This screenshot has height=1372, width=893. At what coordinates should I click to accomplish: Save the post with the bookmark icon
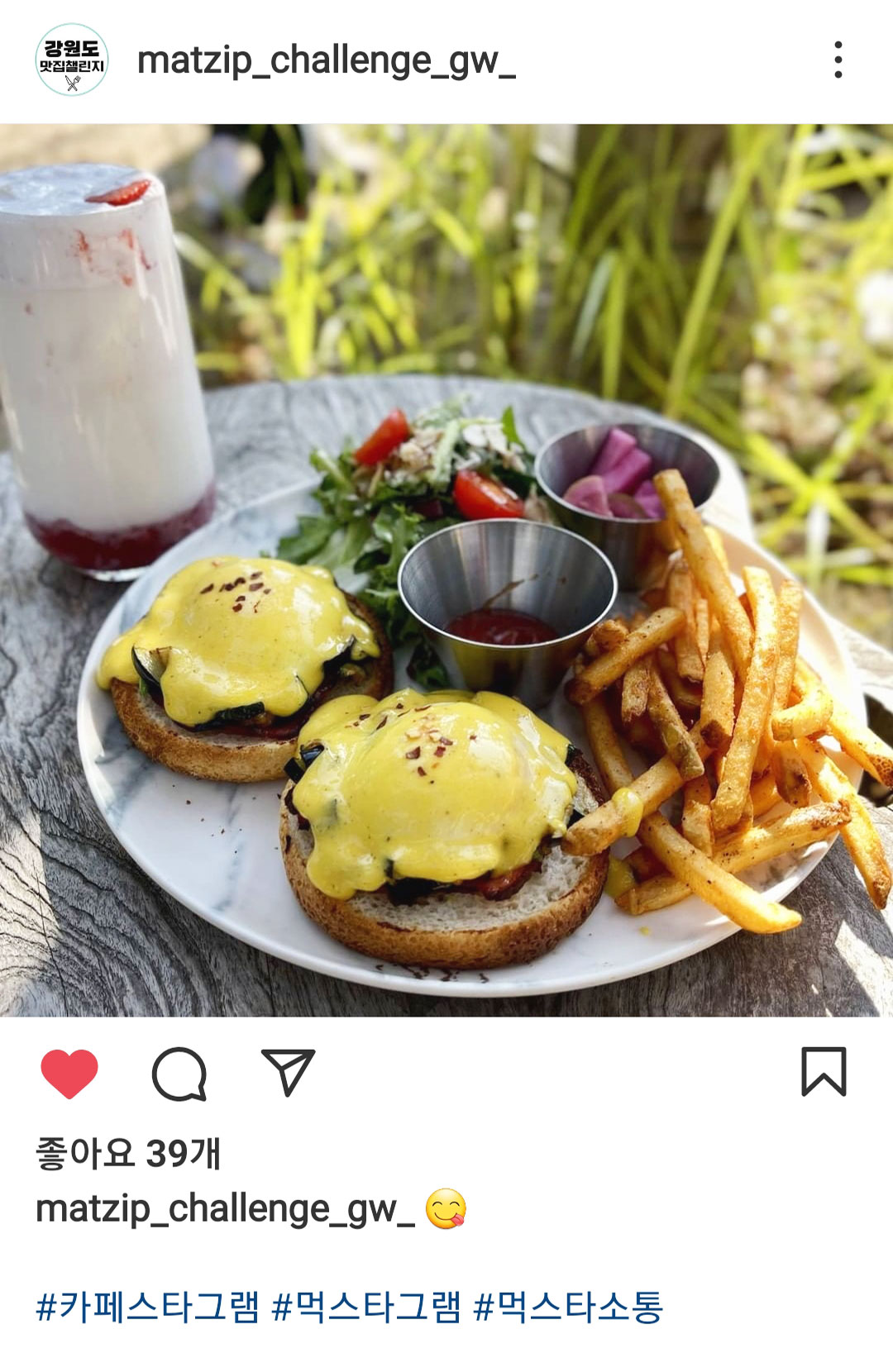824,1072
